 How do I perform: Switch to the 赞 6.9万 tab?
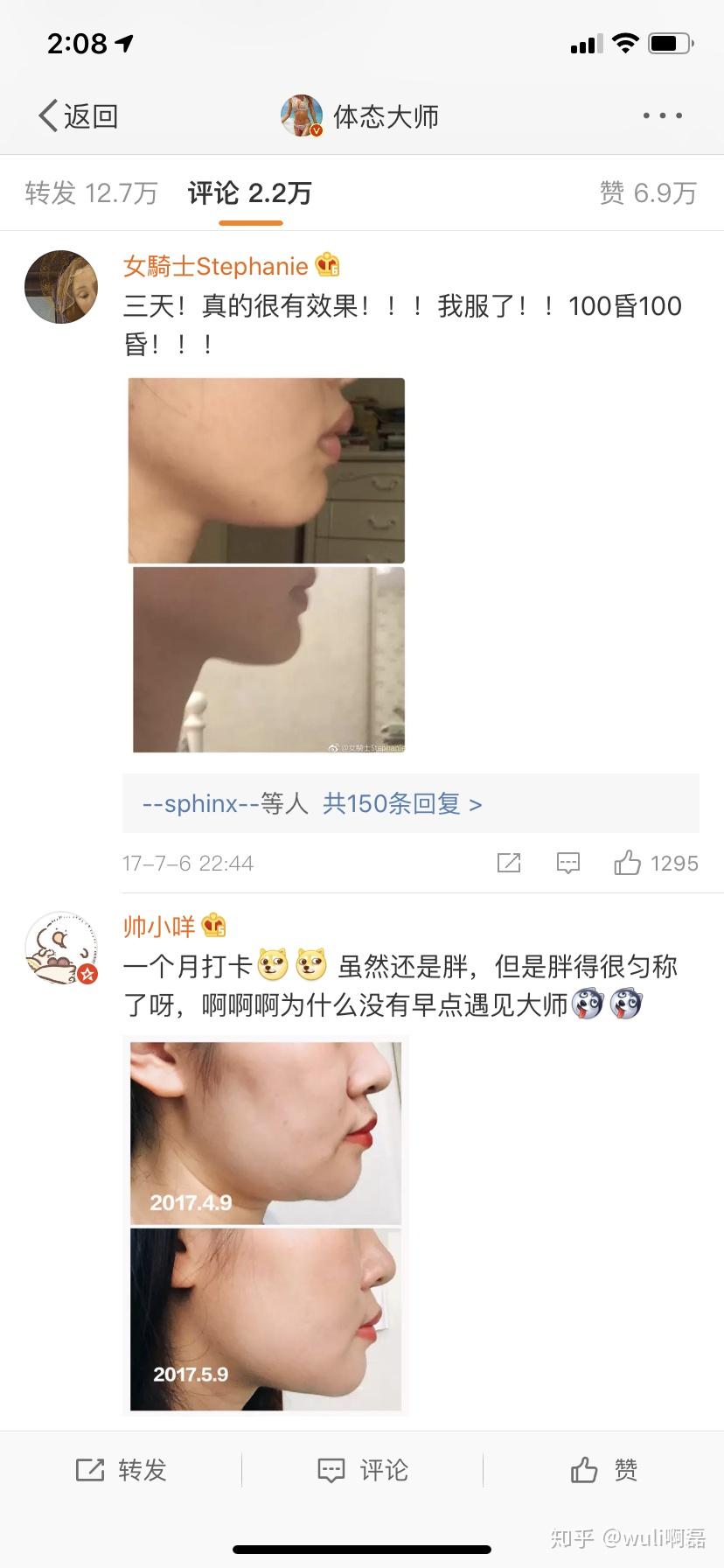(648, 193)
